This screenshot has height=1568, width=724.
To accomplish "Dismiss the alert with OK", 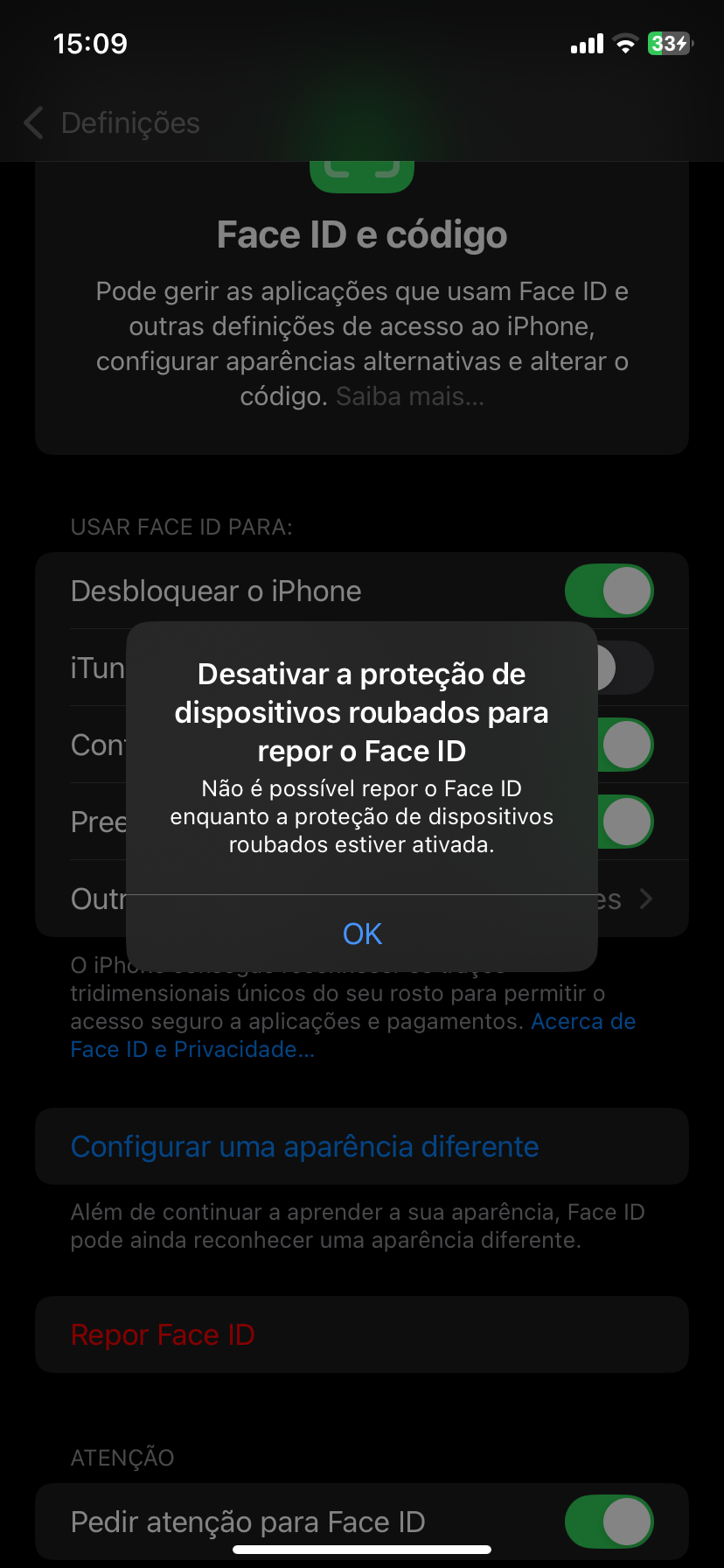I will click(362, 934).
